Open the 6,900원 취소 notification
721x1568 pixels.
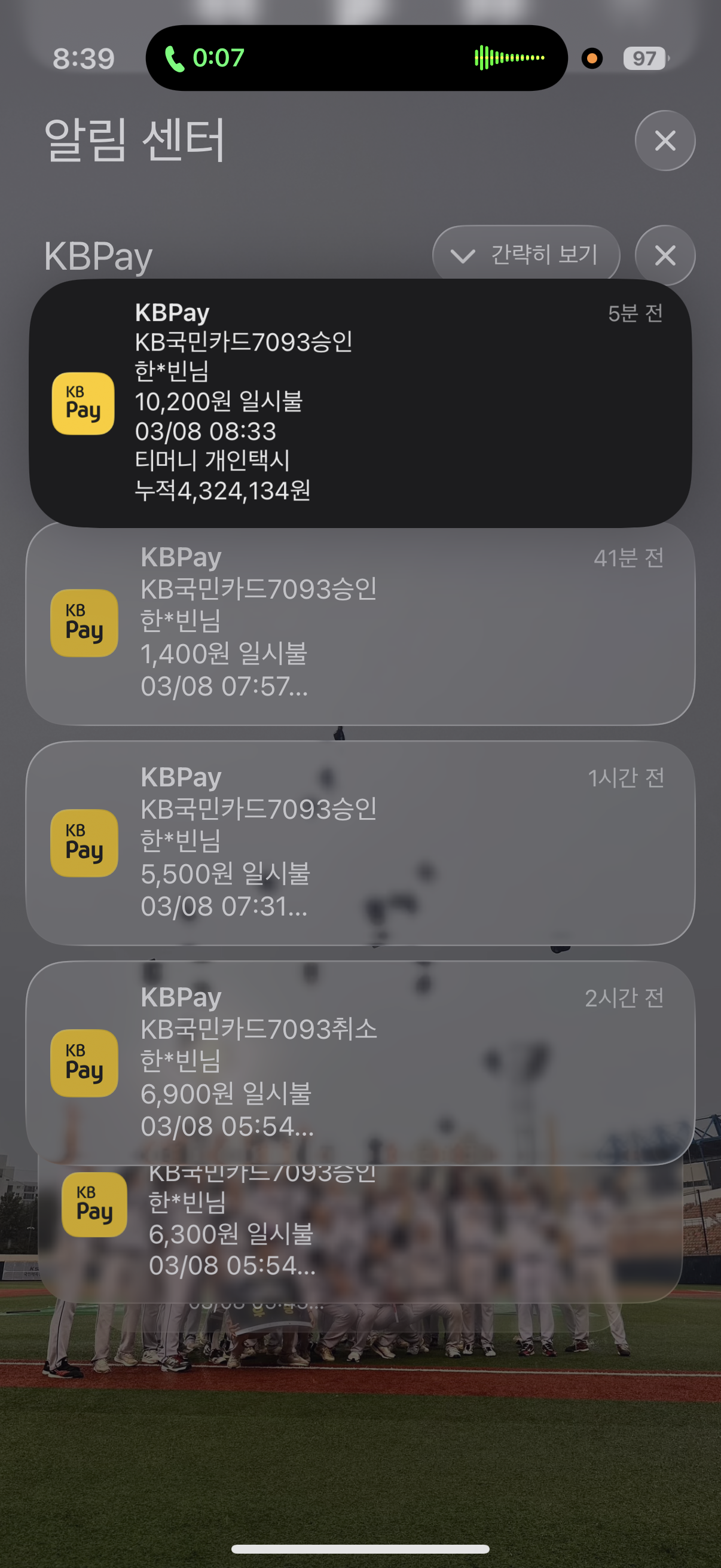[360, 1062]
